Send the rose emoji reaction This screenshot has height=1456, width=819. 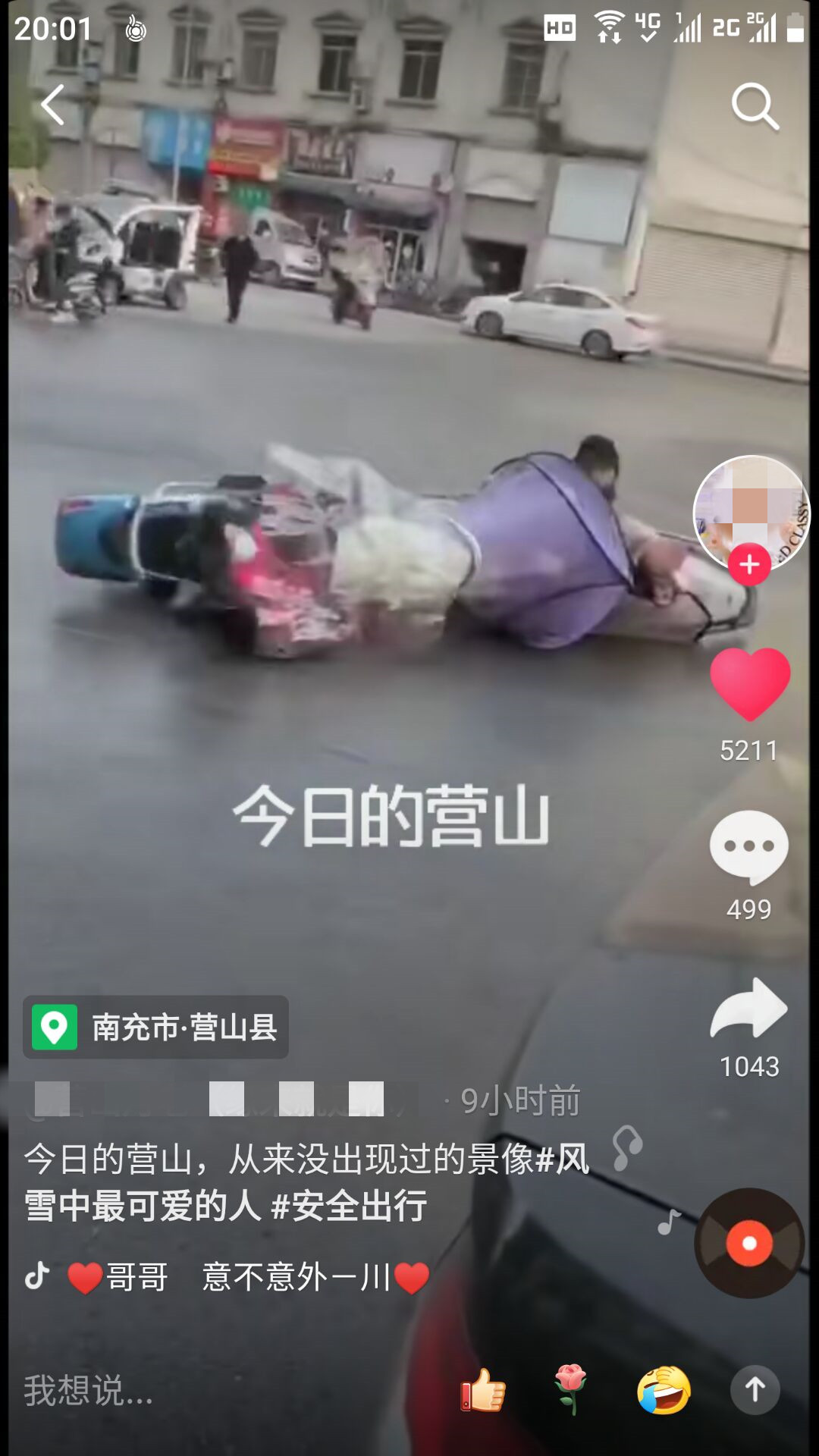[571, 1390]
